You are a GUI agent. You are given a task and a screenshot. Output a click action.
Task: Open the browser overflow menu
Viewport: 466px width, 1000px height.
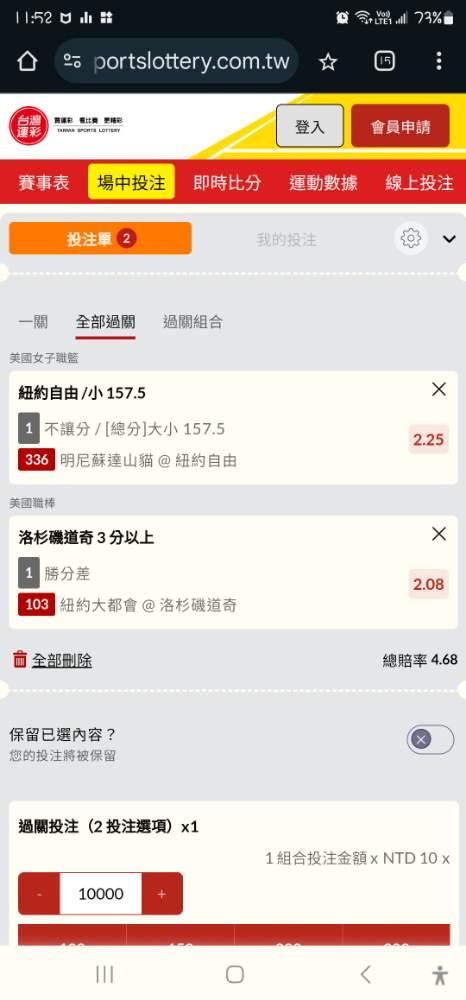point(439,61)
